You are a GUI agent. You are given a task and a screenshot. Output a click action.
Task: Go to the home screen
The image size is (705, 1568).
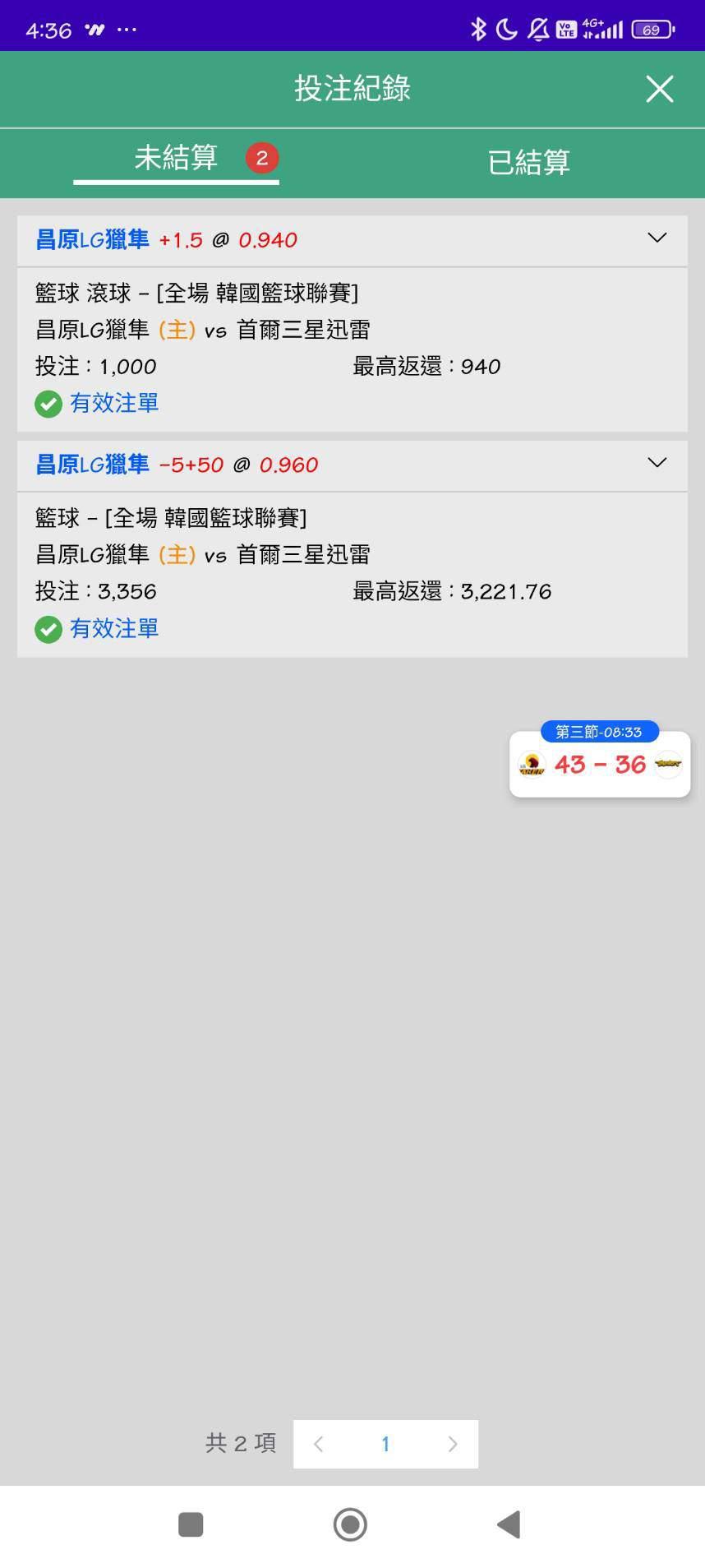coord(350,1524)
